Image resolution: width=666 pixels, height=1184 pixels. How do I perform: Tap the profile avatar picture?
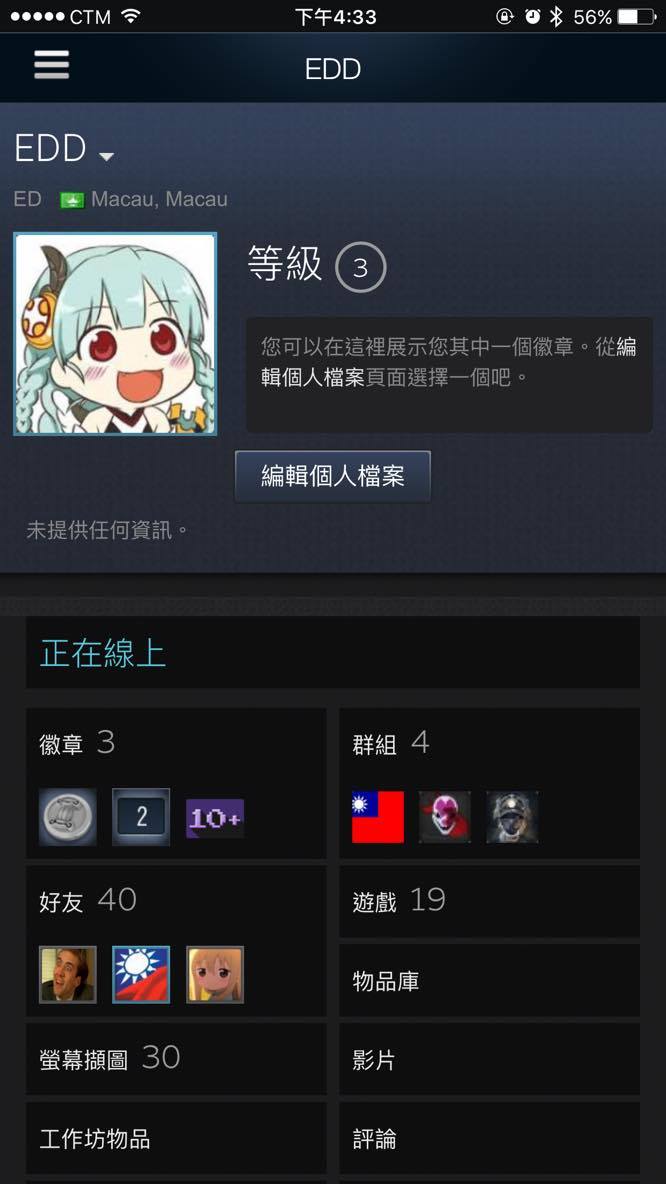115,334
